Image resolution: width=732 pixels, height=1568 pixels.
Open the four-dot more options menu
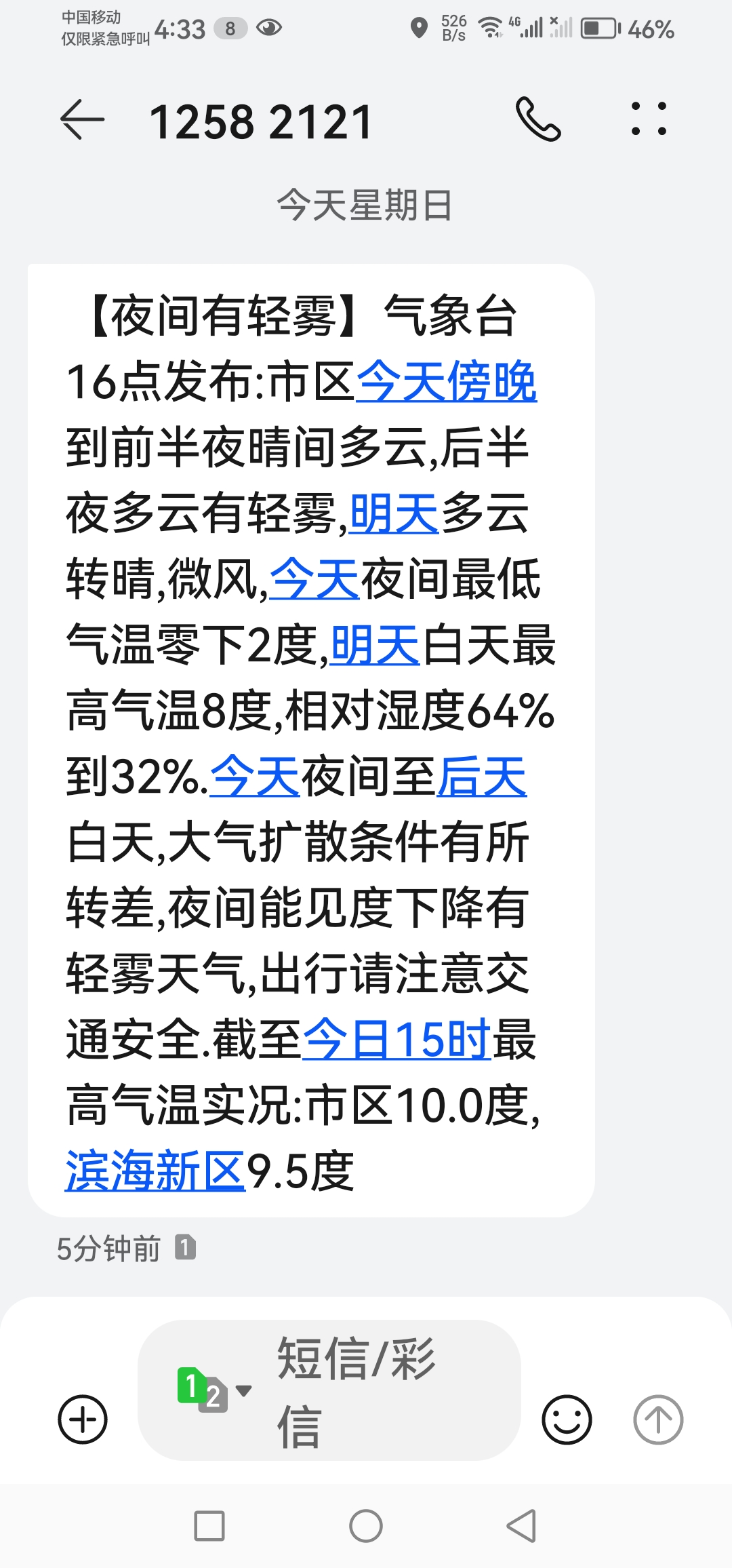(x=649, y=119)
